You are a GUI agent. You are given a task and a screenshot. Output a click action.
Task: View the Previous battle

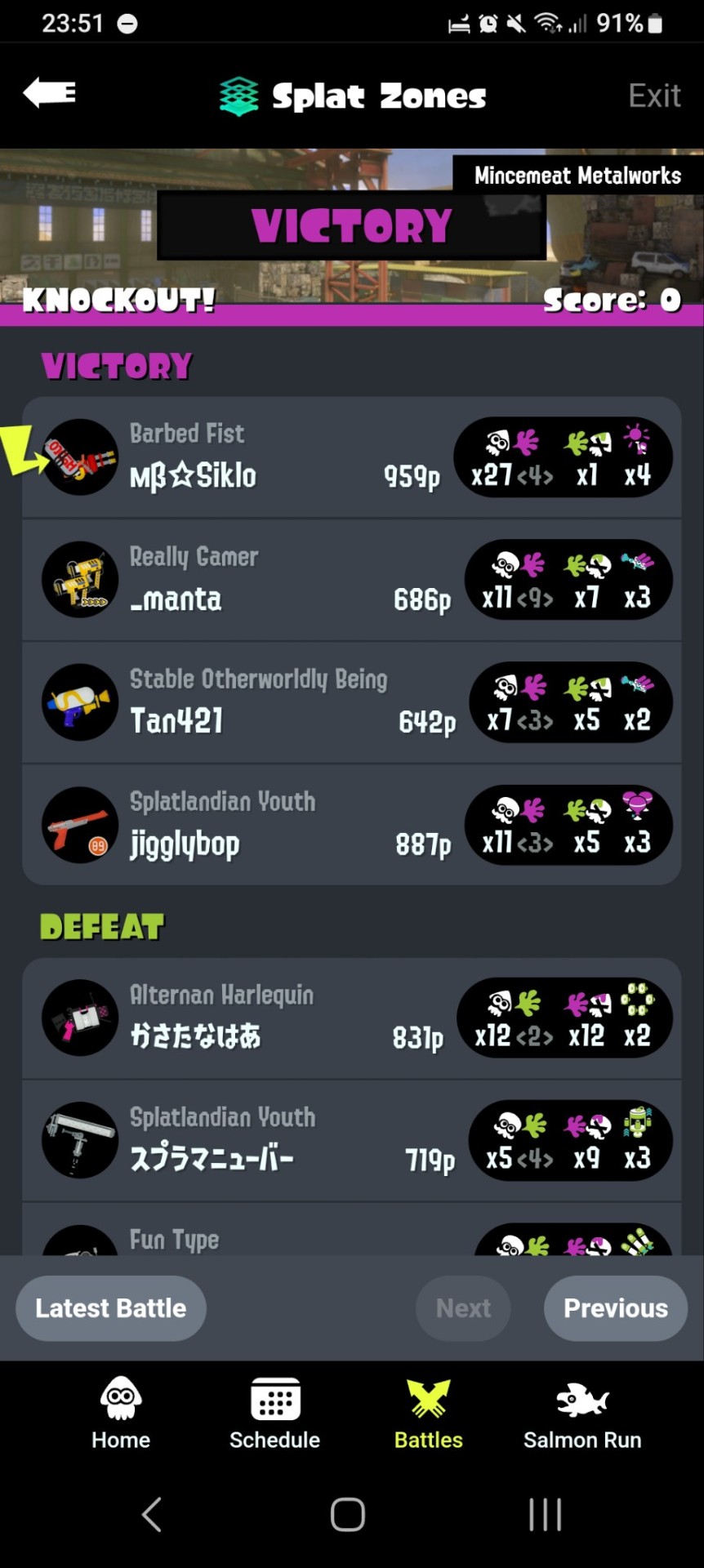615,1308
